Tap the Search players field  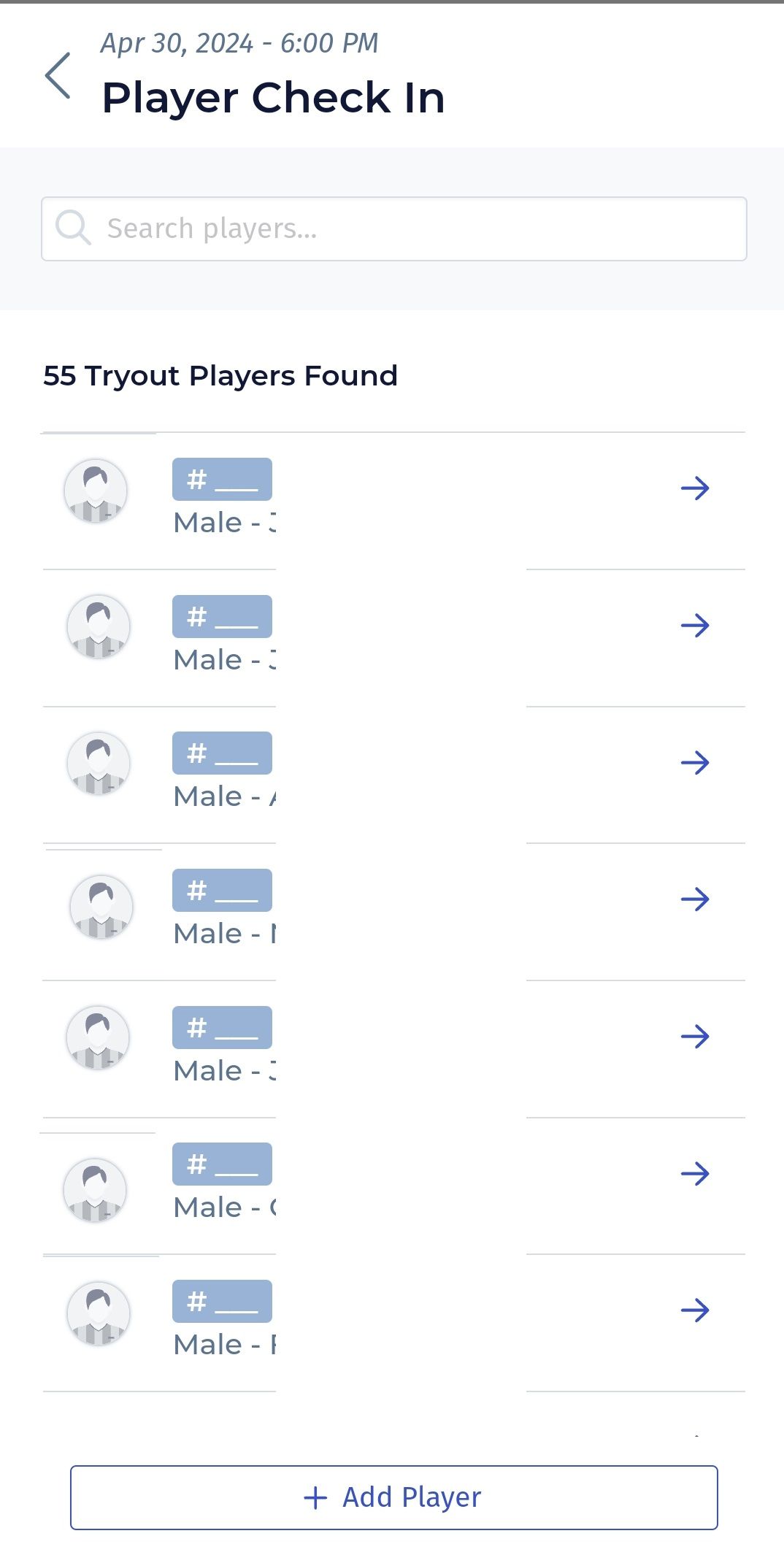(x=394, y=229)
